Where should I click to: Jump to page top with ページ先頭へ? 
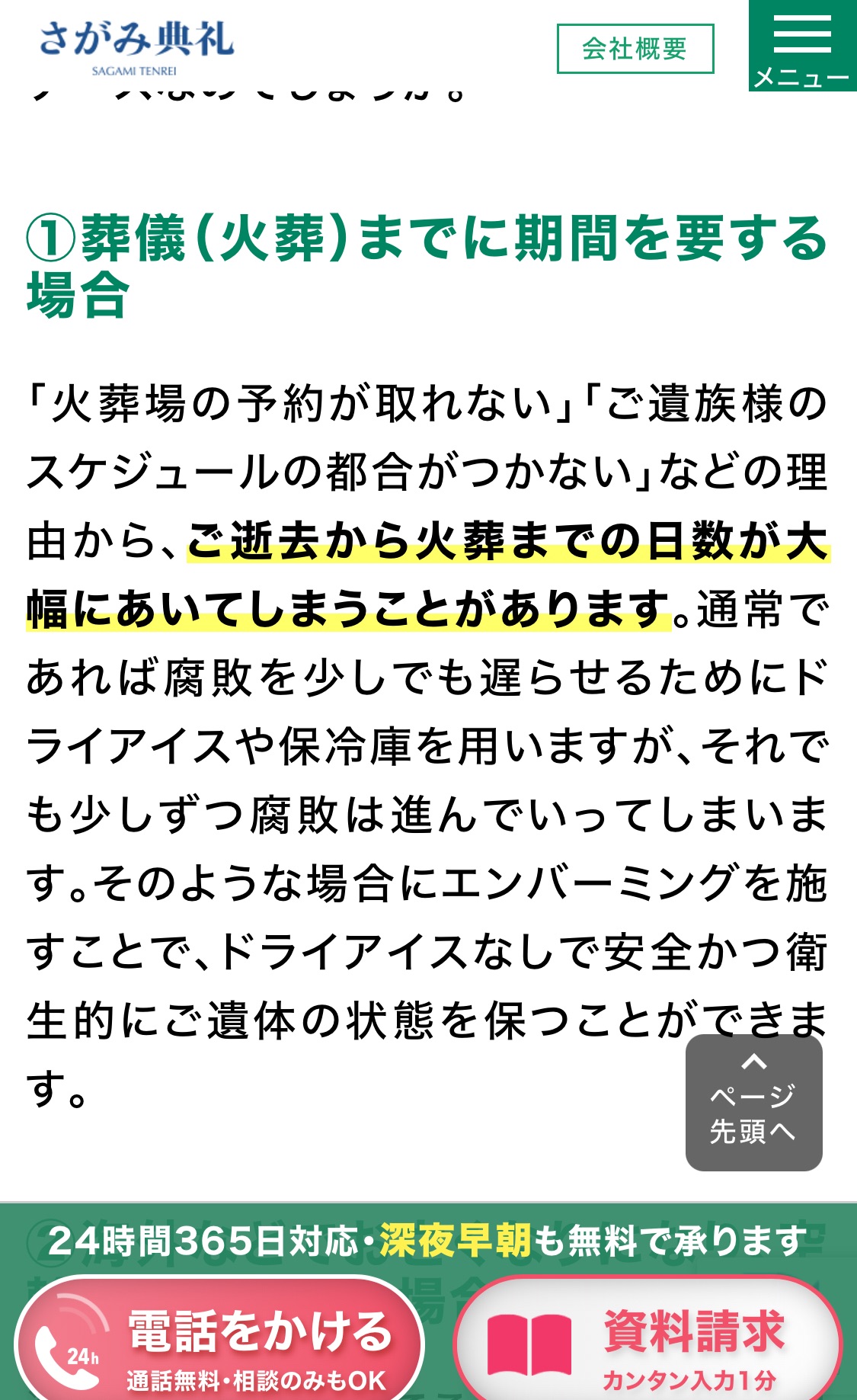click(753, 1102)
